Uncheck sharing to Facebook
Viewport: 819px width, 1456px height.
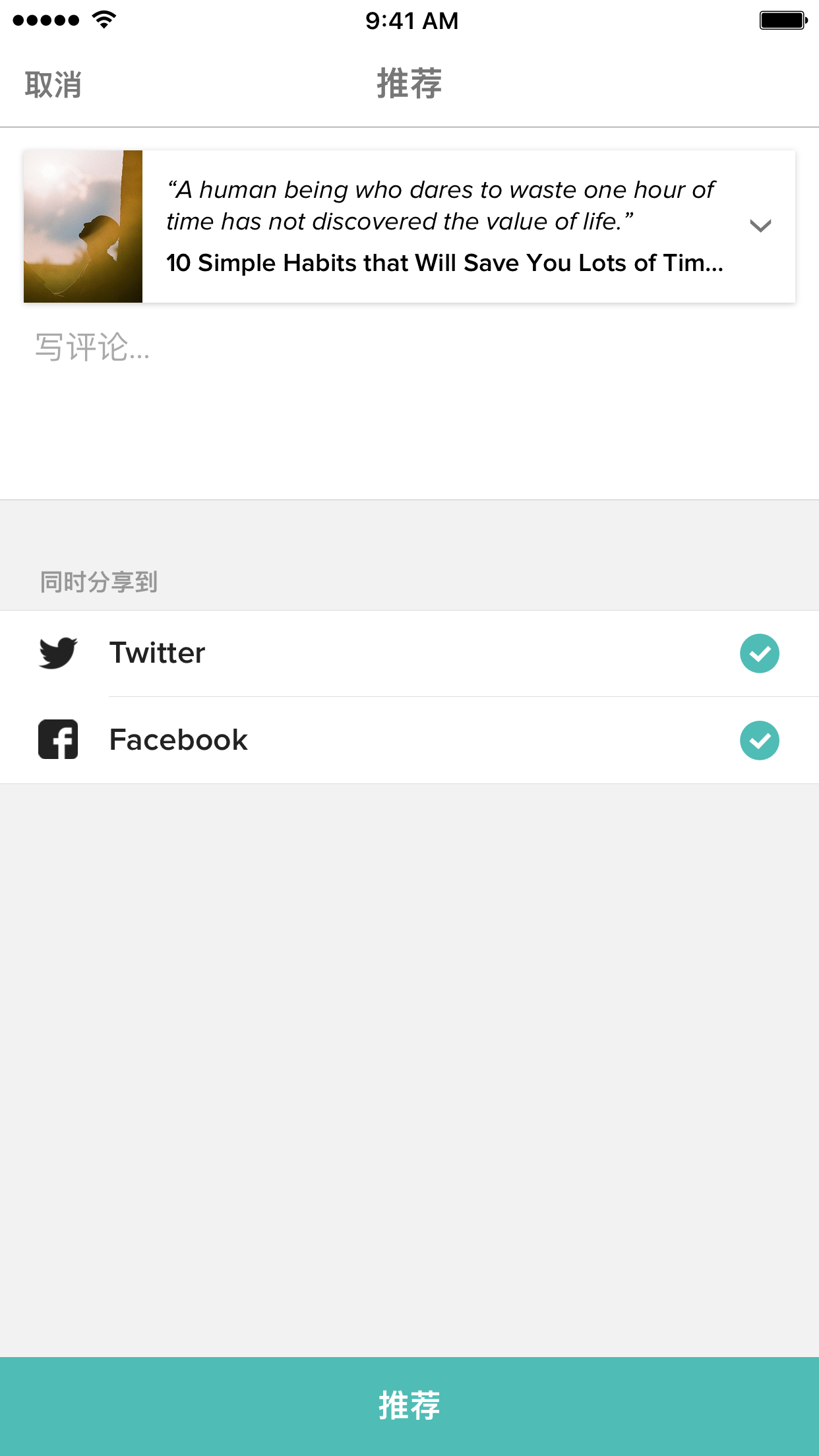tap(760, 740)
